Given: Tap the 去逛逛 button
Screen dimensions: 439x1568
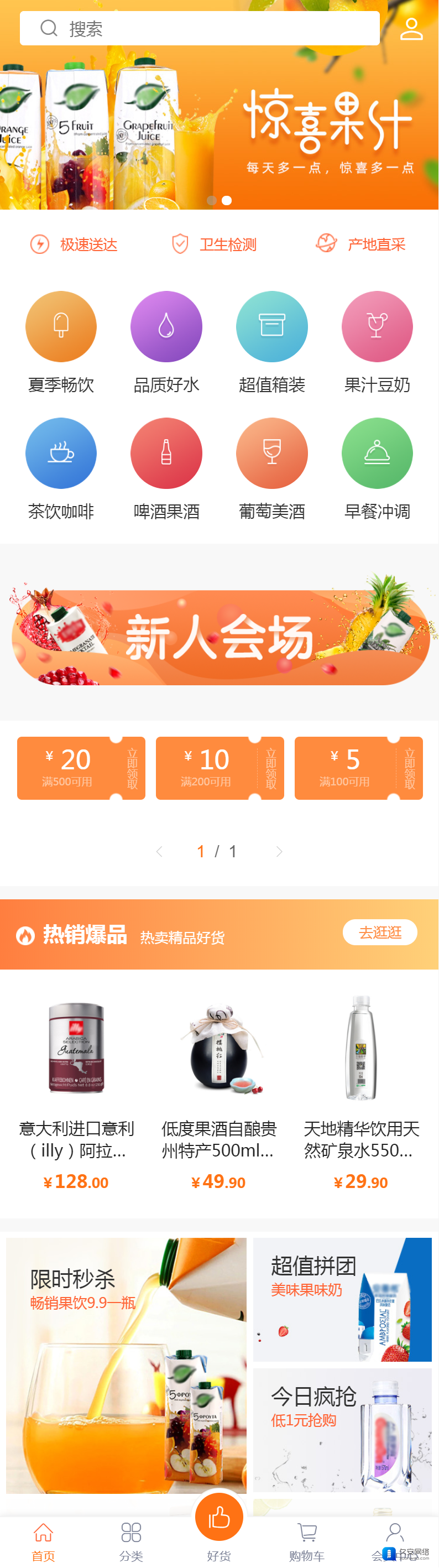Looking at the screenshot, I should click(379, 932).
